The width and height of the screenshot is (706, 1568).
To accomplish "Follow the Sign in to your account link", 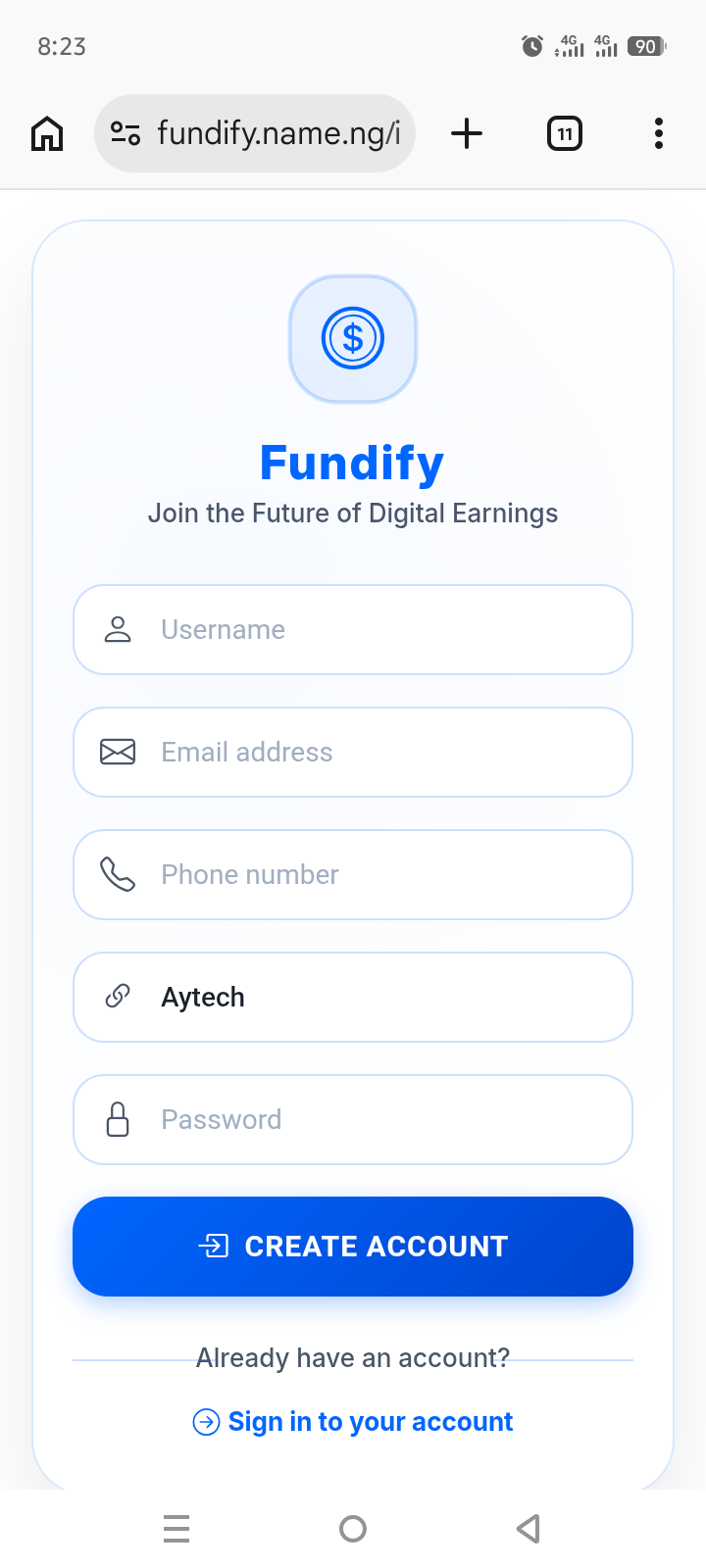I will pos(370,1422).
